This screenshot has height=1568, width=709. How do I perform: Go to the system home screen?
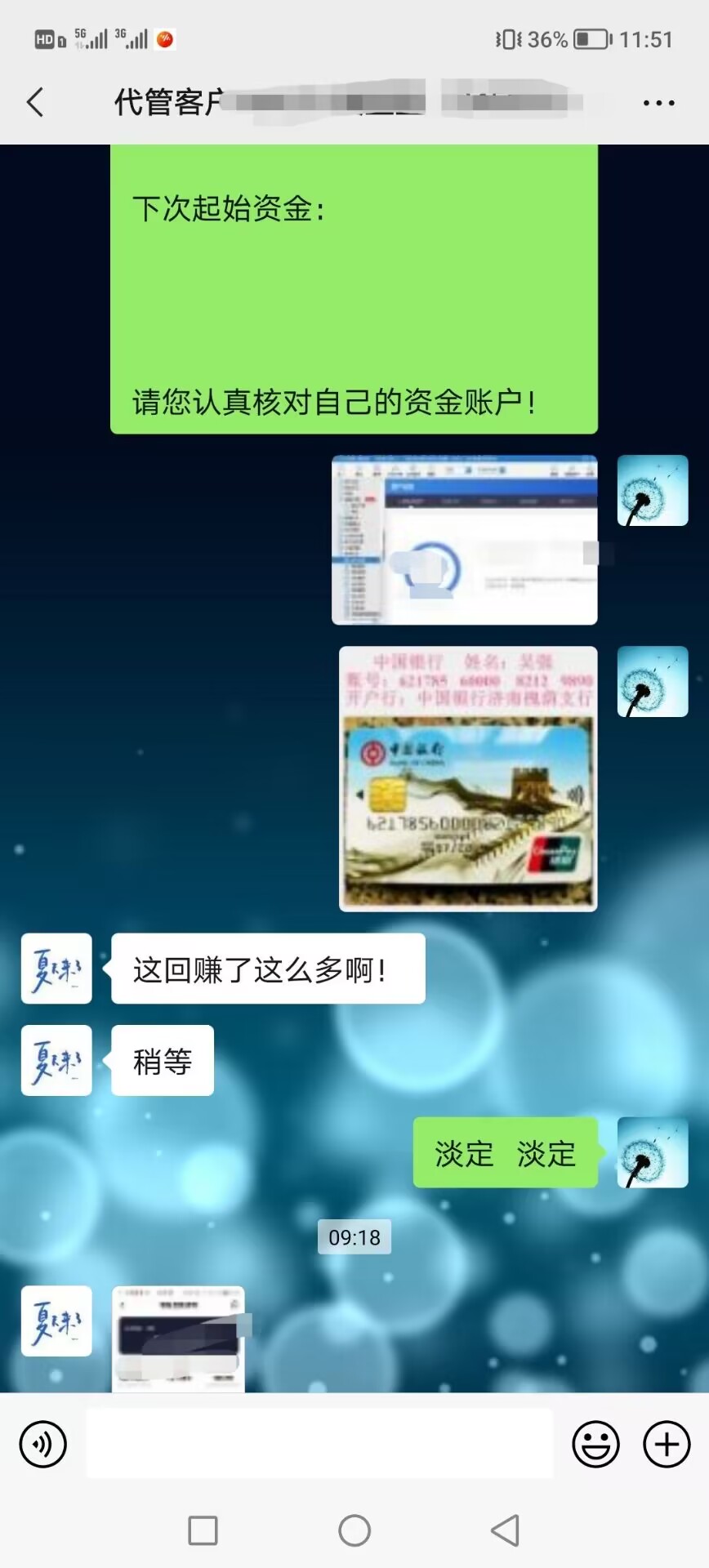pos(354,1530)
